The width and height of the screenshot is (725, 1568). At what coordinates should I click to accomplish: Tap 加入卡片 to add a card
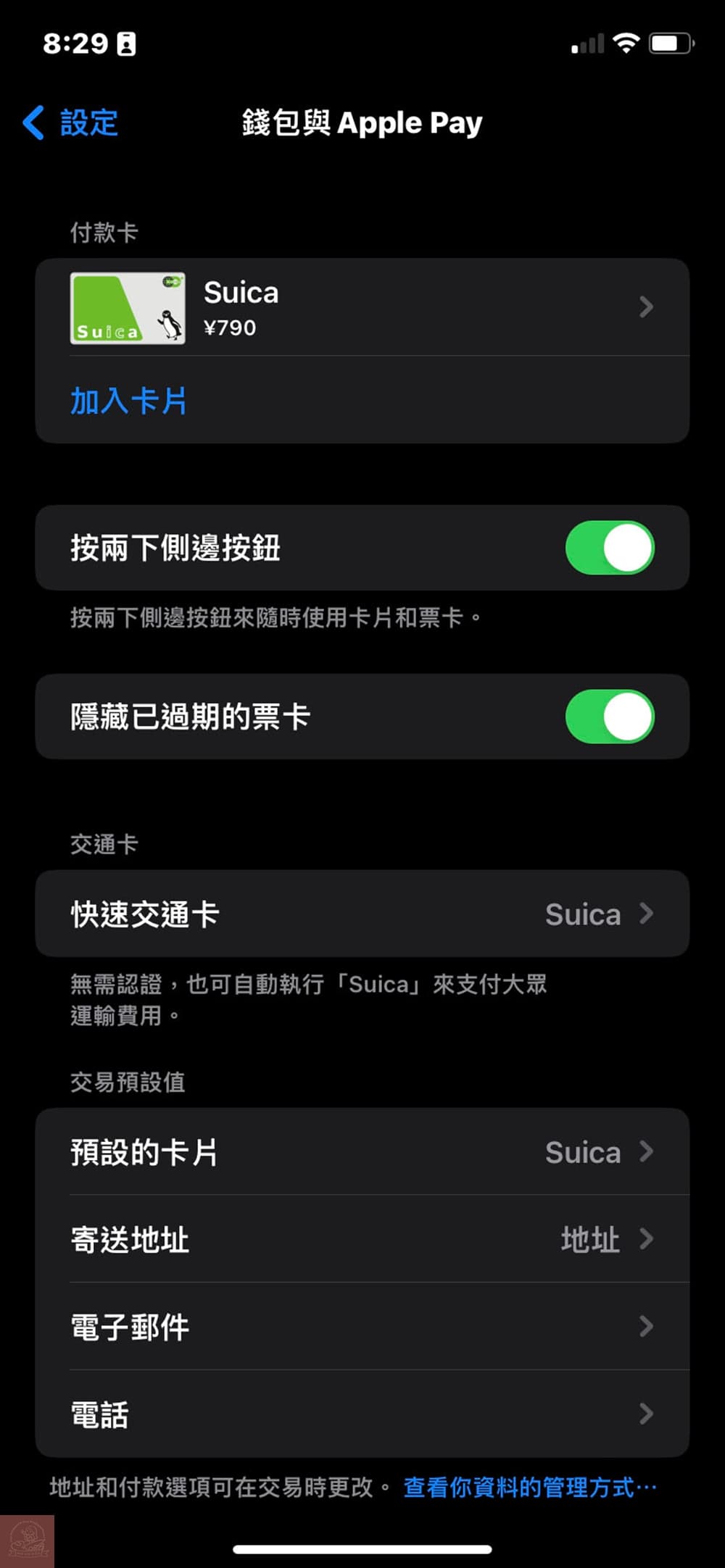point(128,401)
